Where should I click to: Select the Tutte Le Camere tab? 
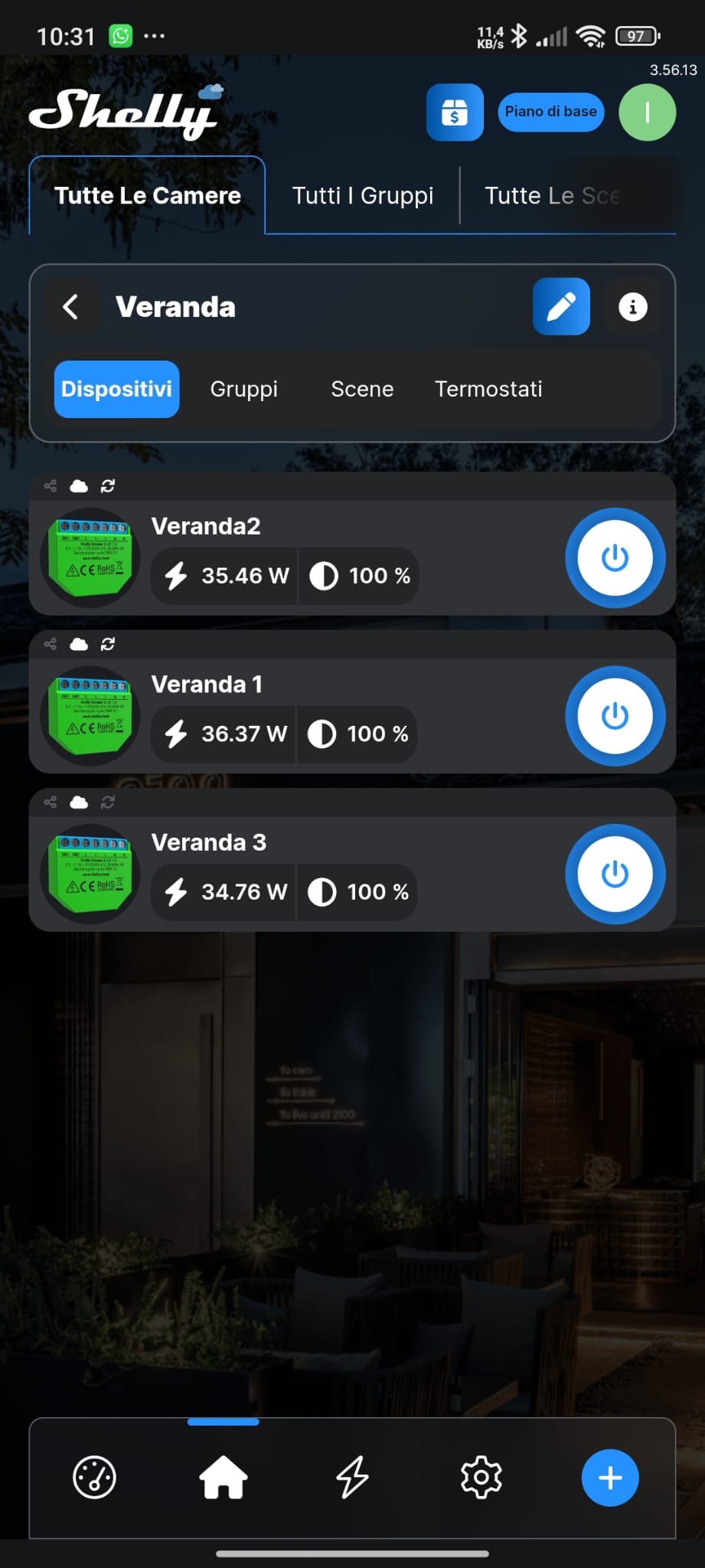[147, 196]
